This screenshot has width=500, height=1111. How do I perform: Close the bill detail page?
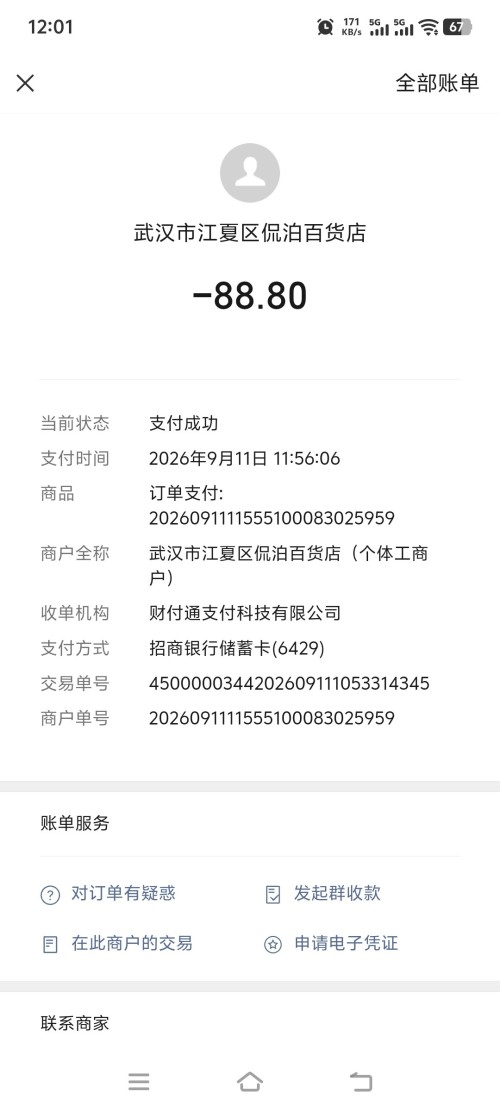pyautogui.click(x=25, y=84)
